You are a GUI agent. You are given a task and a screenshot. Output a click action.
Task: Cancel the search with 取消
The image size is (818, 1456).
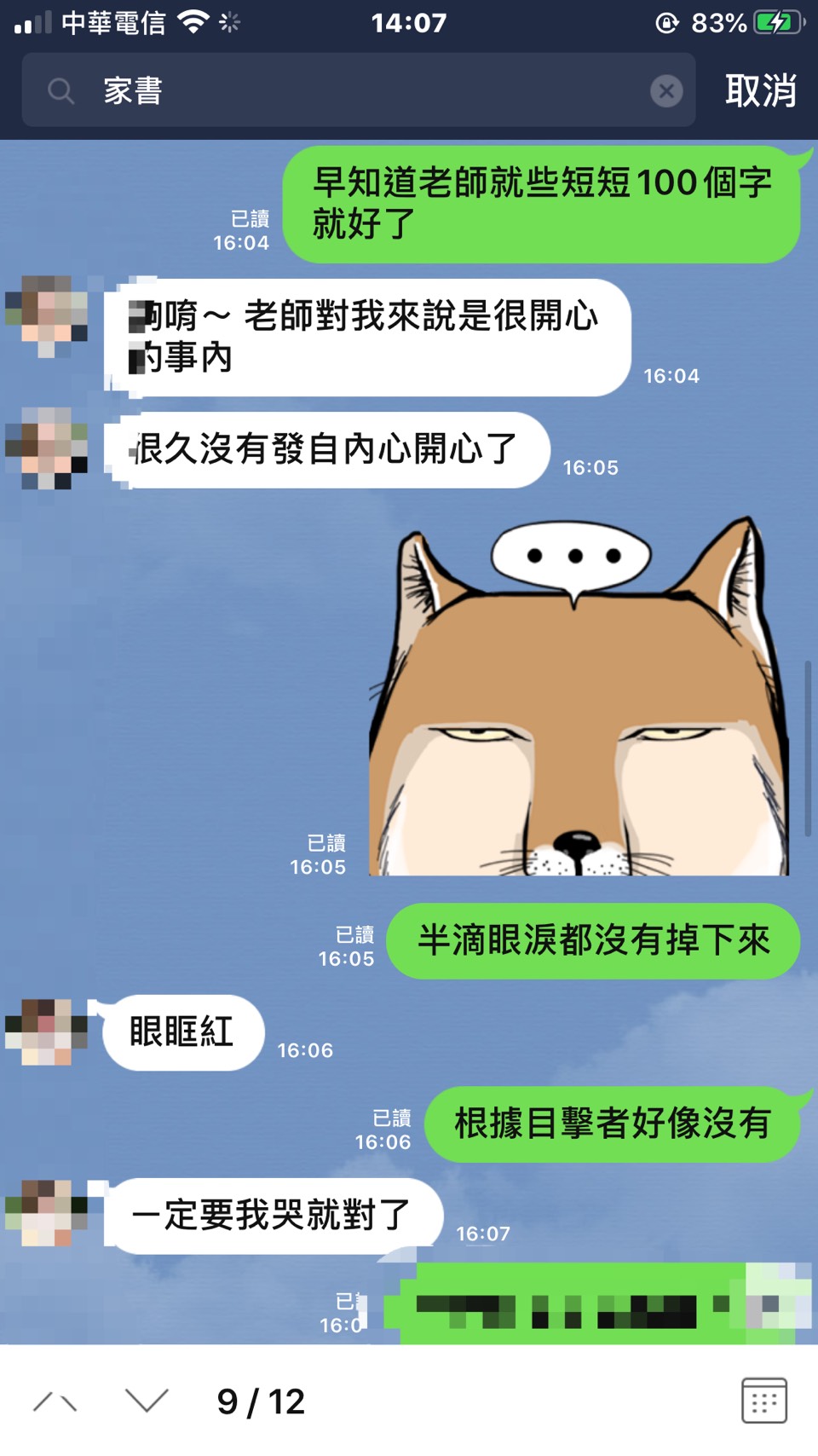coord(760,90)
